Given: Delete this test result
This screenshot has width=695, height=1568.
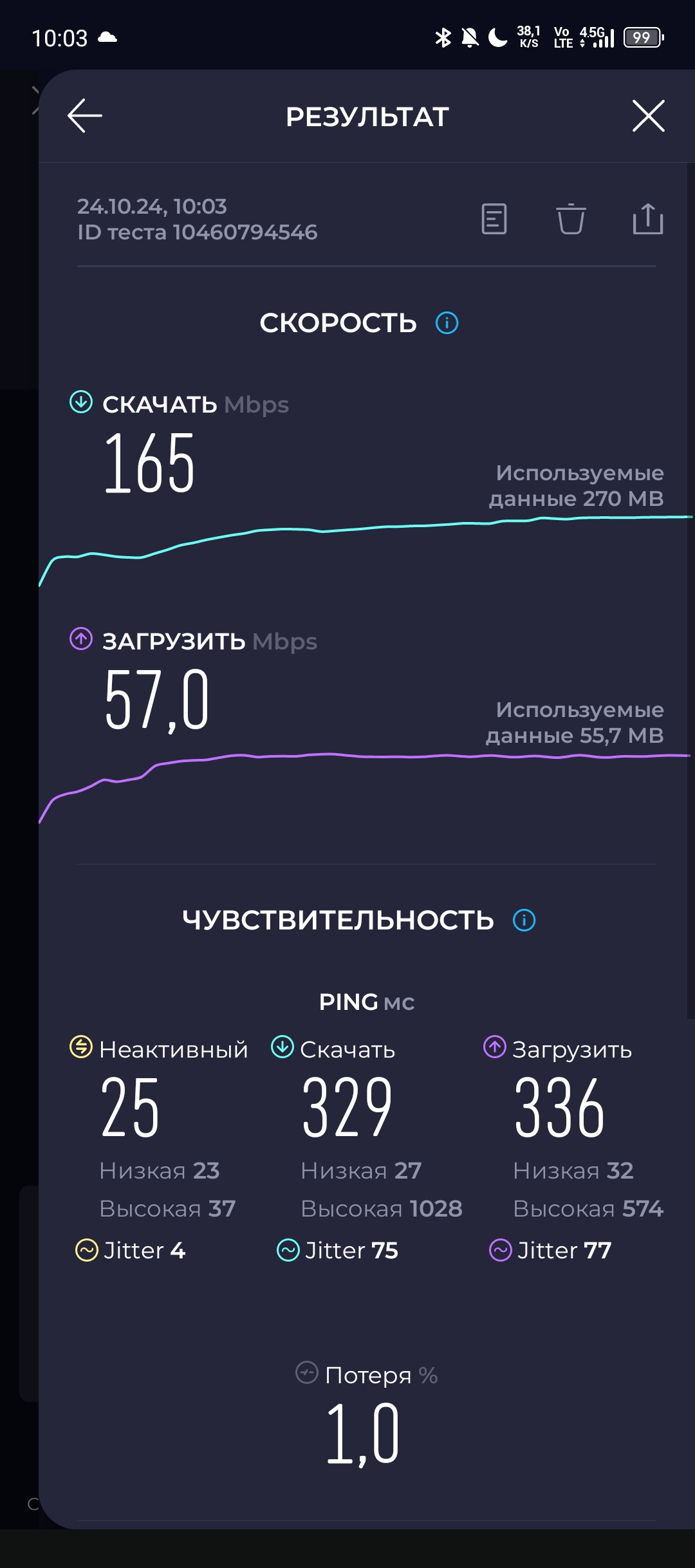Looking at the screenshot, I should pos(571,219).
